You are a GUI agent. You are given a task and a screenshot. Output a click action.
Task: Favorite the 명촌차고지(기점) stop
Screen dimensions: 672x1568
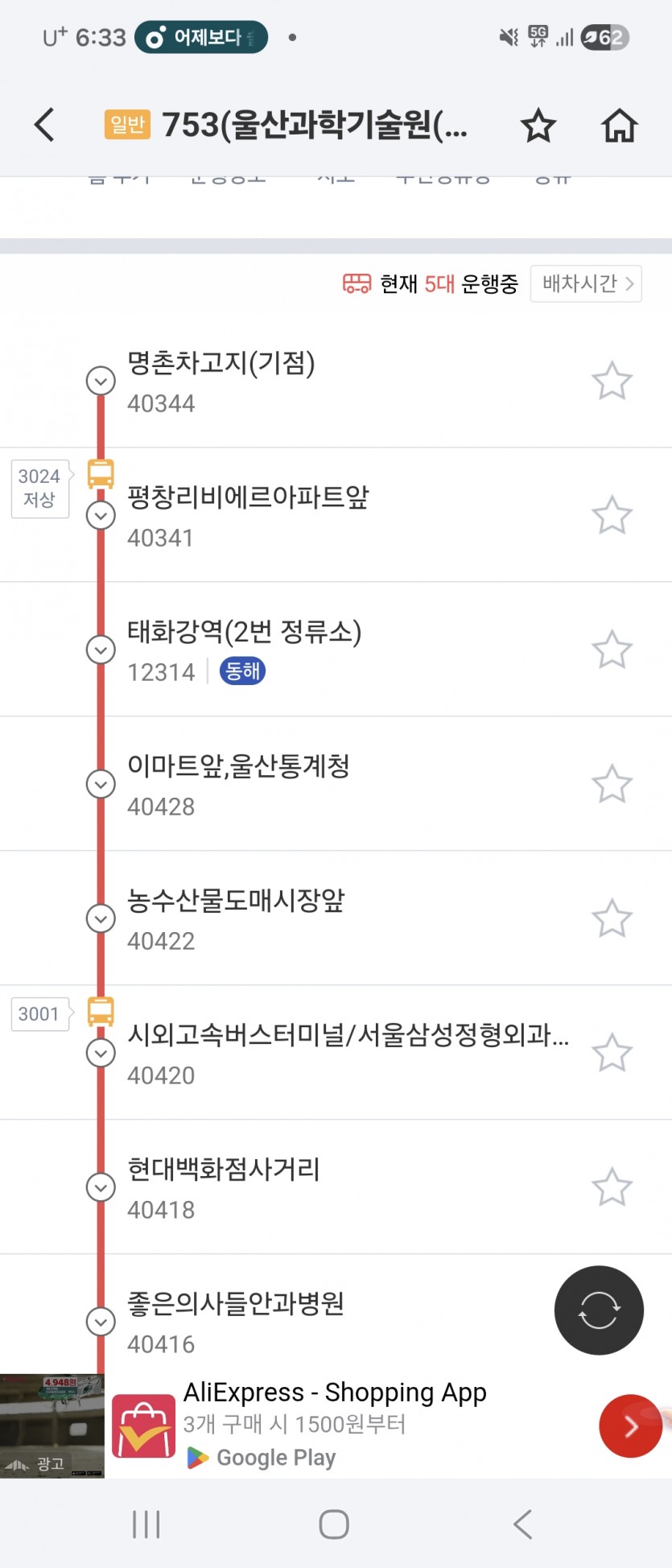[612, 381]
